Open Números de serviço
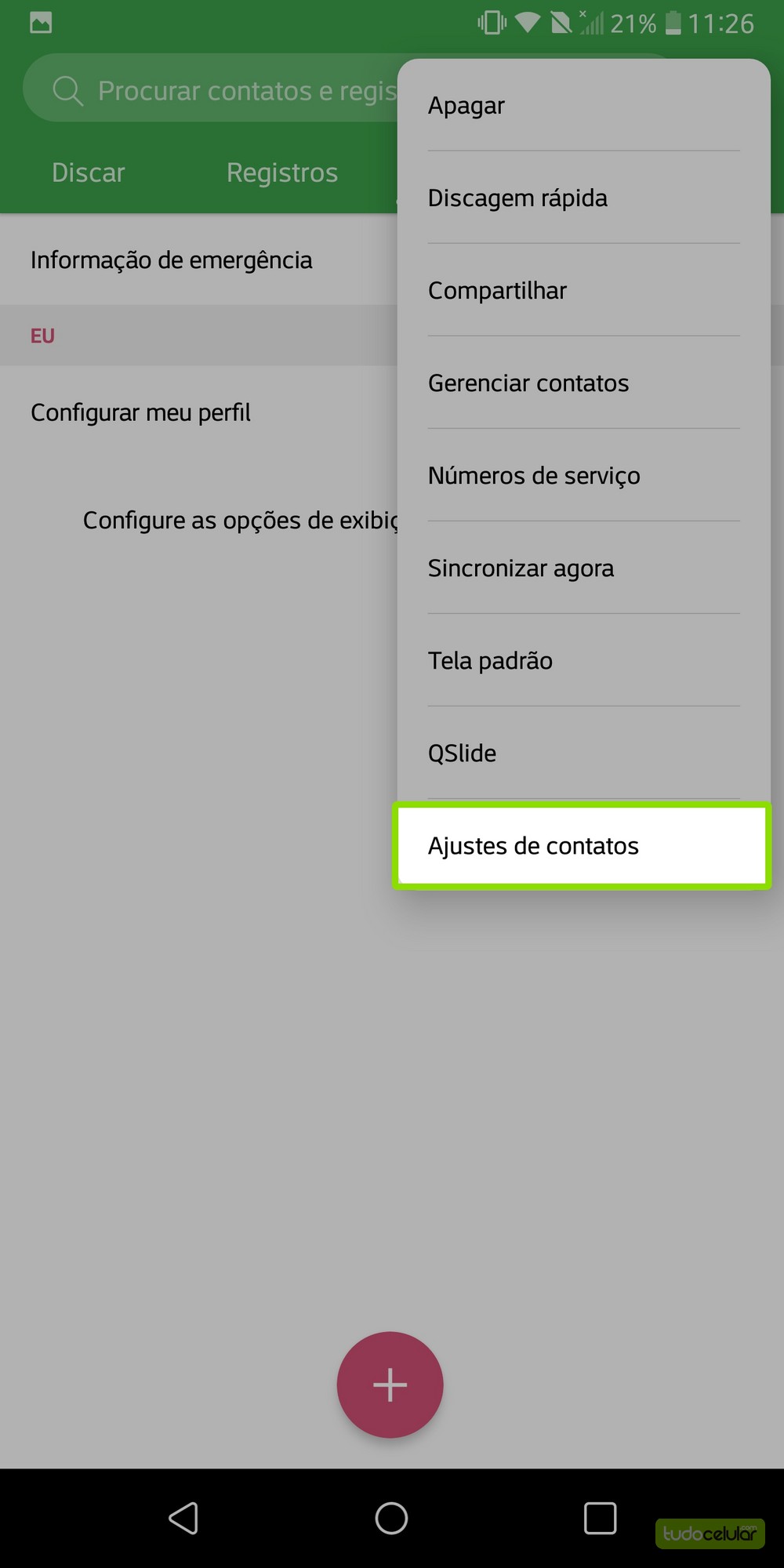 pos(534,476)
